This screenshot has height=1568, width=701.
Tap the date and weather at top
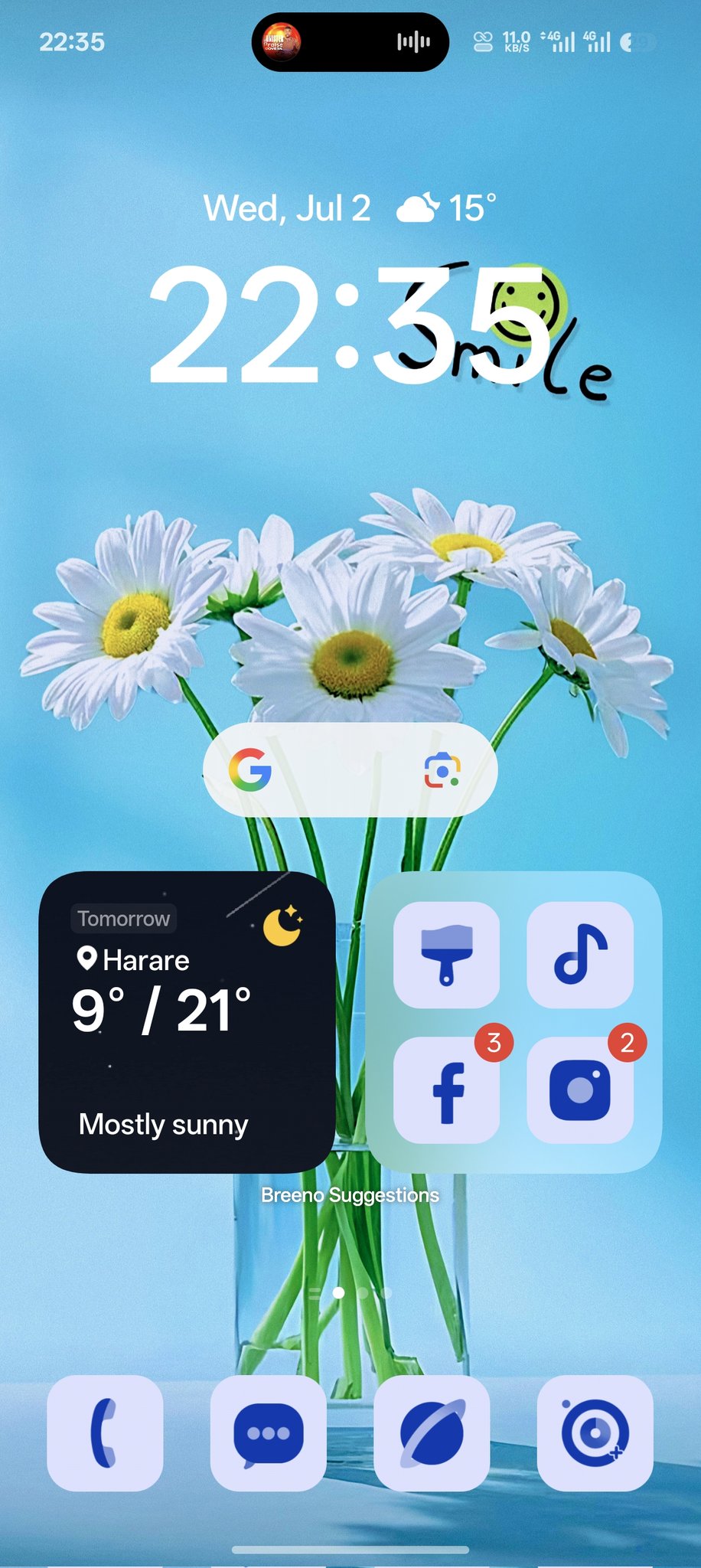tap(350, 208)
